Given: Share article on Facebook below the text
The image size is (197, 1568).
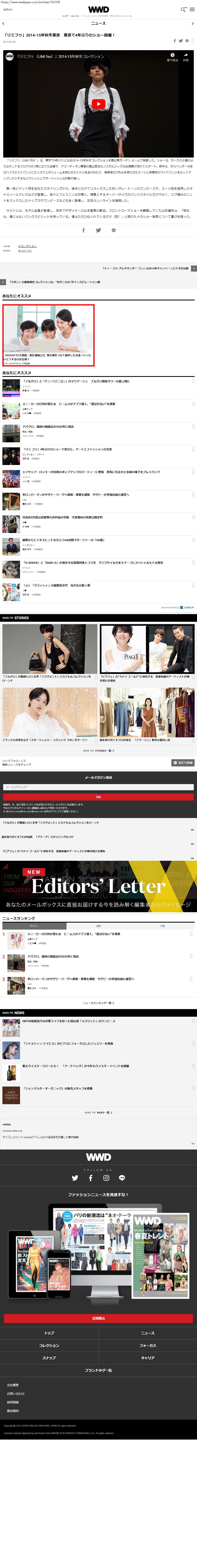Looking at the screenshot, I should pyautogui.click(x=83, y=230).
